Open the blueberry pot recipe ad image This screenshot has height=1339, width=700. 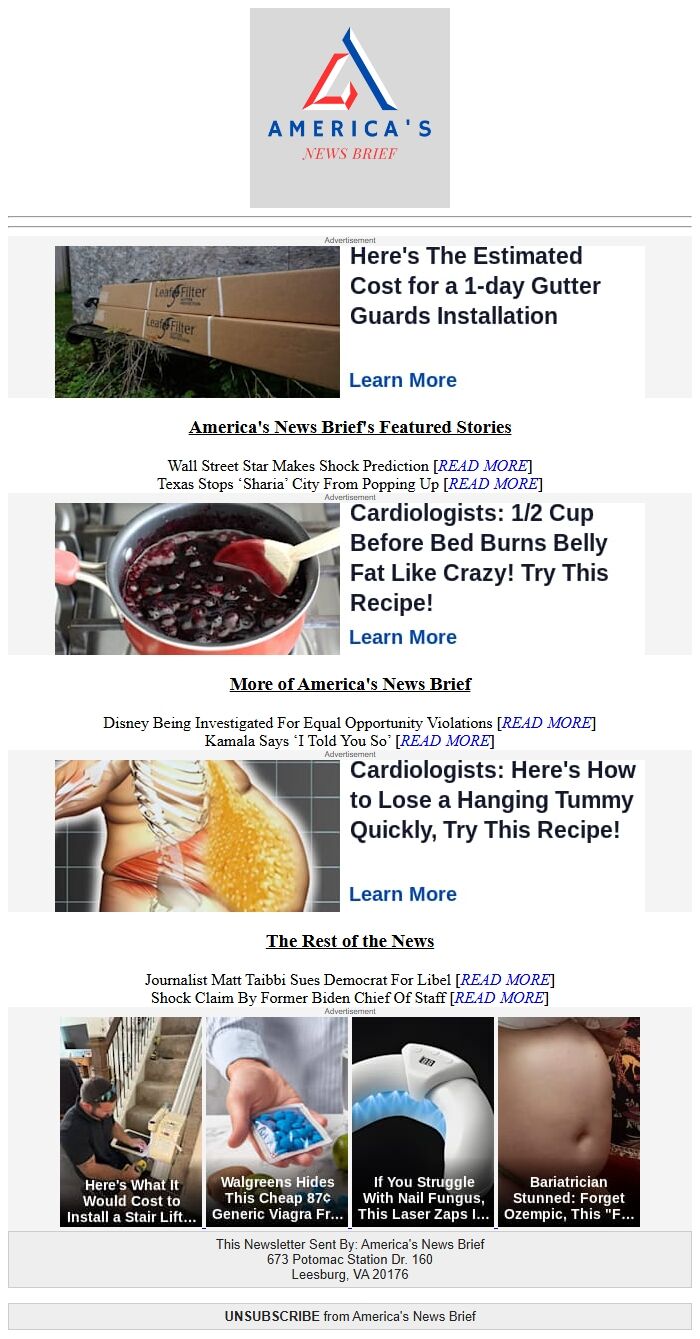click(x=197, y=579)
